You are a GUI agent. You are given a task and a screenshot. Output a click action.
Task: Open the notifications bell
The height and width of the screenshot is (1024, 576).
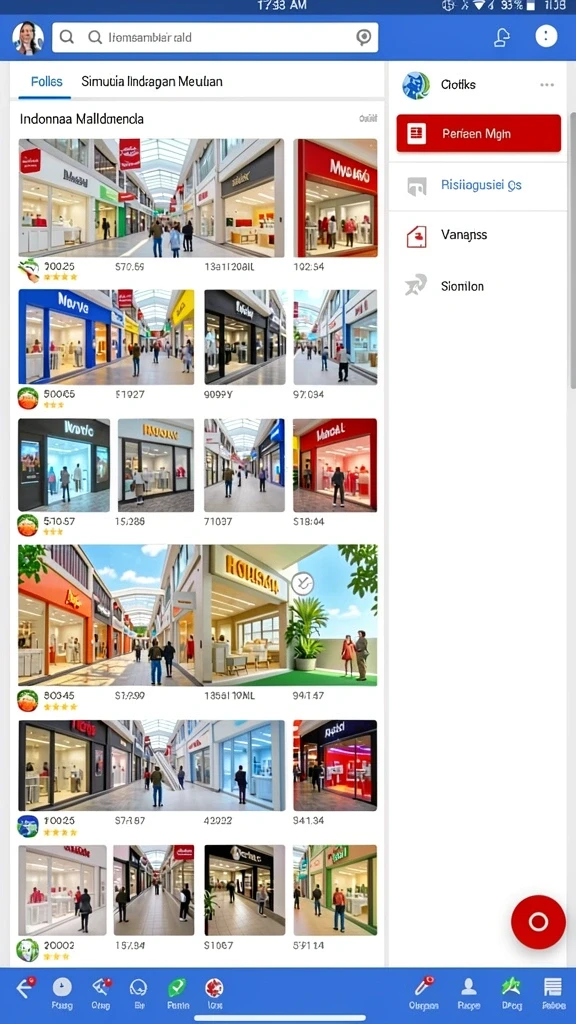click(502, 37)
